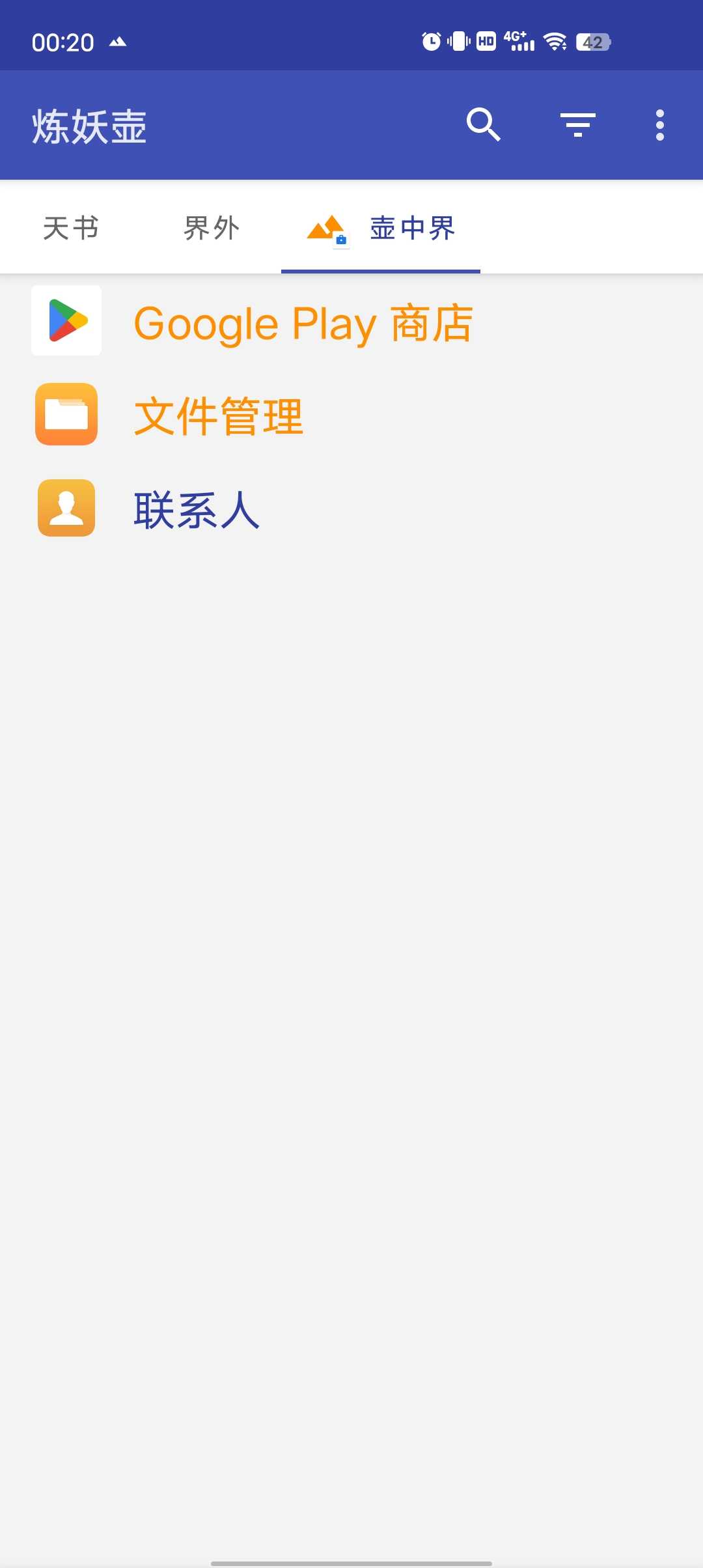Open Google Play 商店 from the list
Image resolution: width=703 pixels, height=1568 pixels.
click(303, 322)
